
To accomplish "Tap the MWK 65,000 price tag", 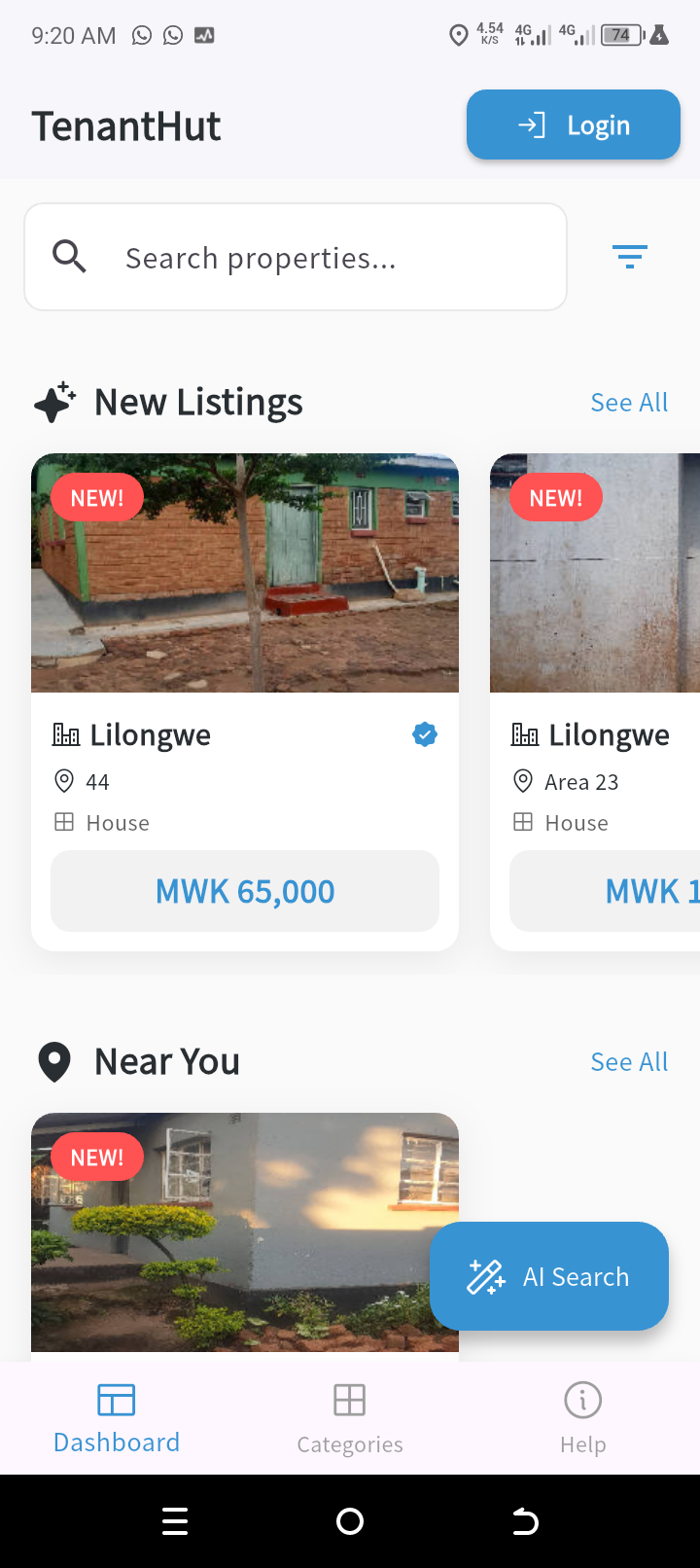I will (244, 890).
